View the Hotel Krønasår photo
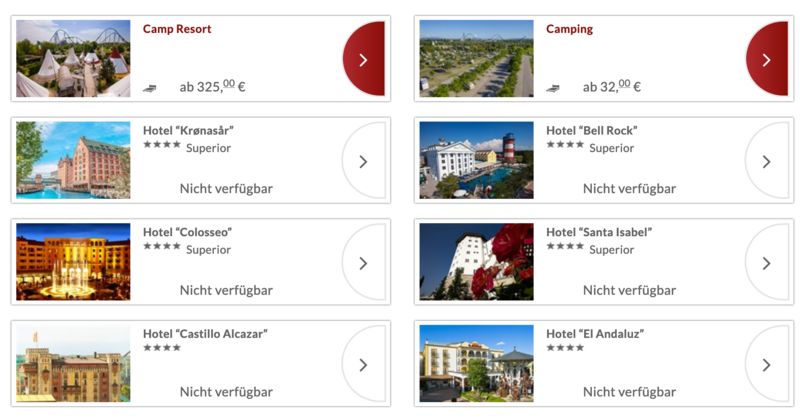The image size is (800, 418). pyautogui.click(x=73, y=160)
